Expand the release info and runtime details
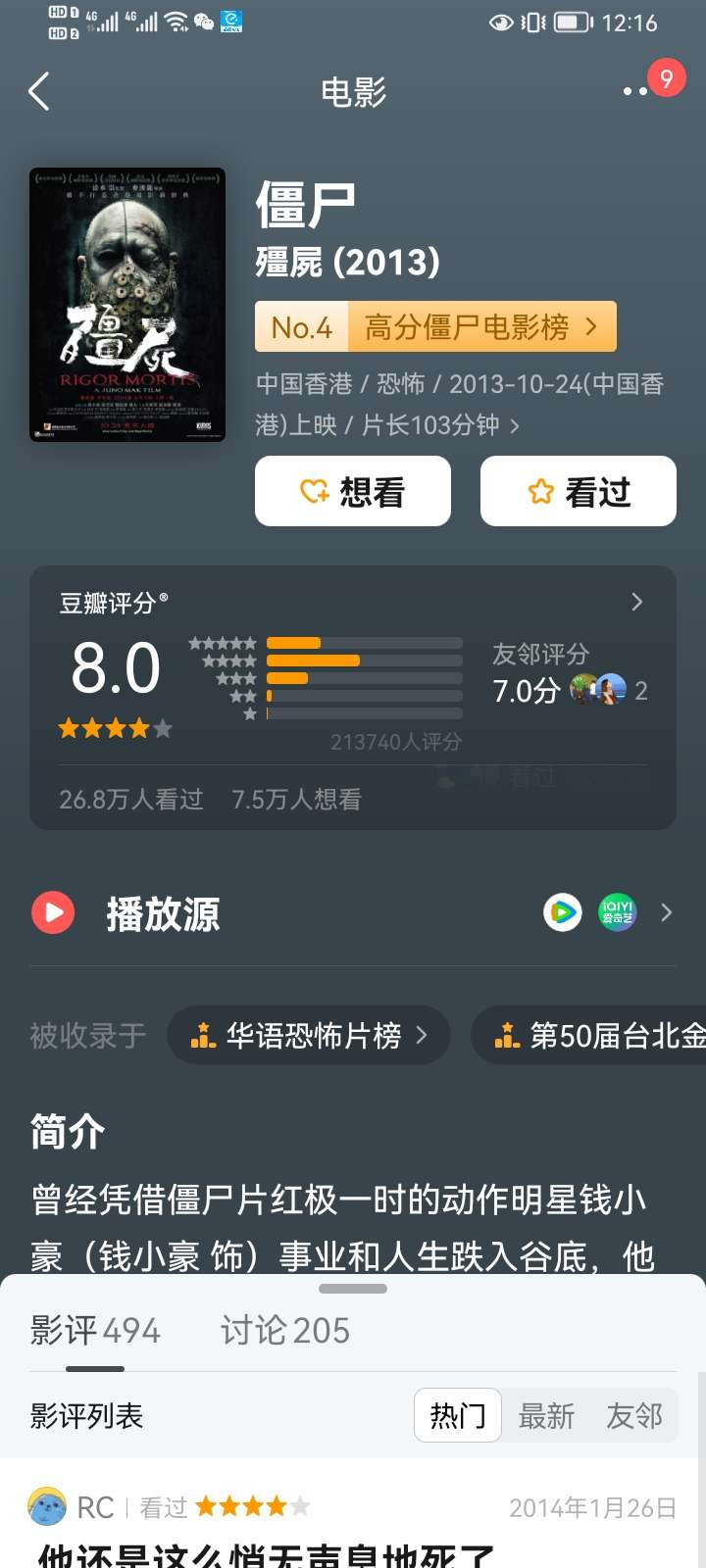 [x=459, y=404]
